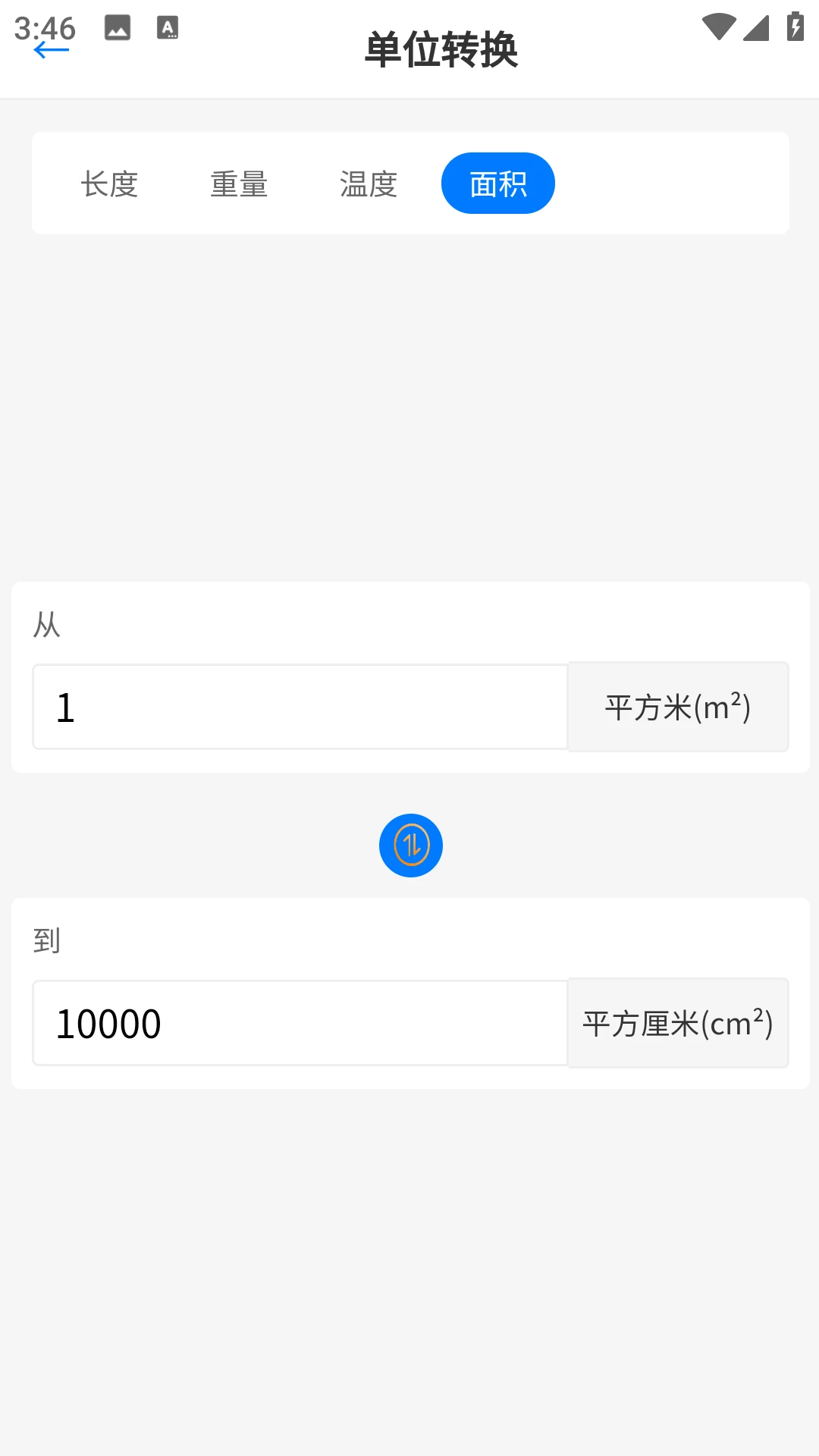
Task: Switch to the 长度 tab
Action: click(x=109, y=184)
